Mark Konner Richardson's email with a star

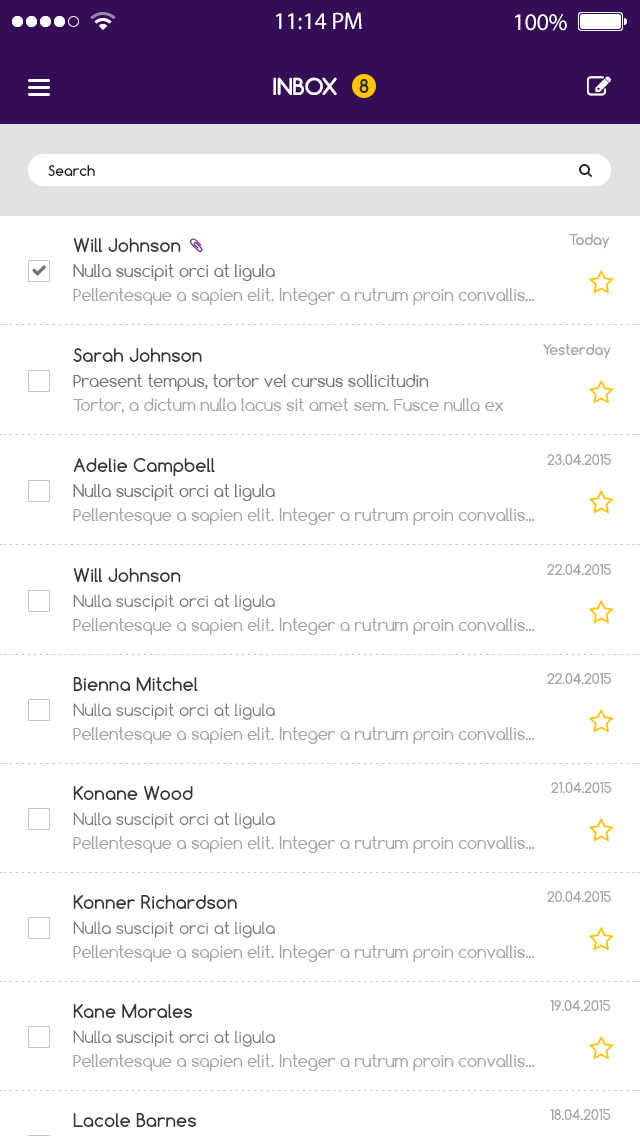pyautogui.click(x=601, y=940)
